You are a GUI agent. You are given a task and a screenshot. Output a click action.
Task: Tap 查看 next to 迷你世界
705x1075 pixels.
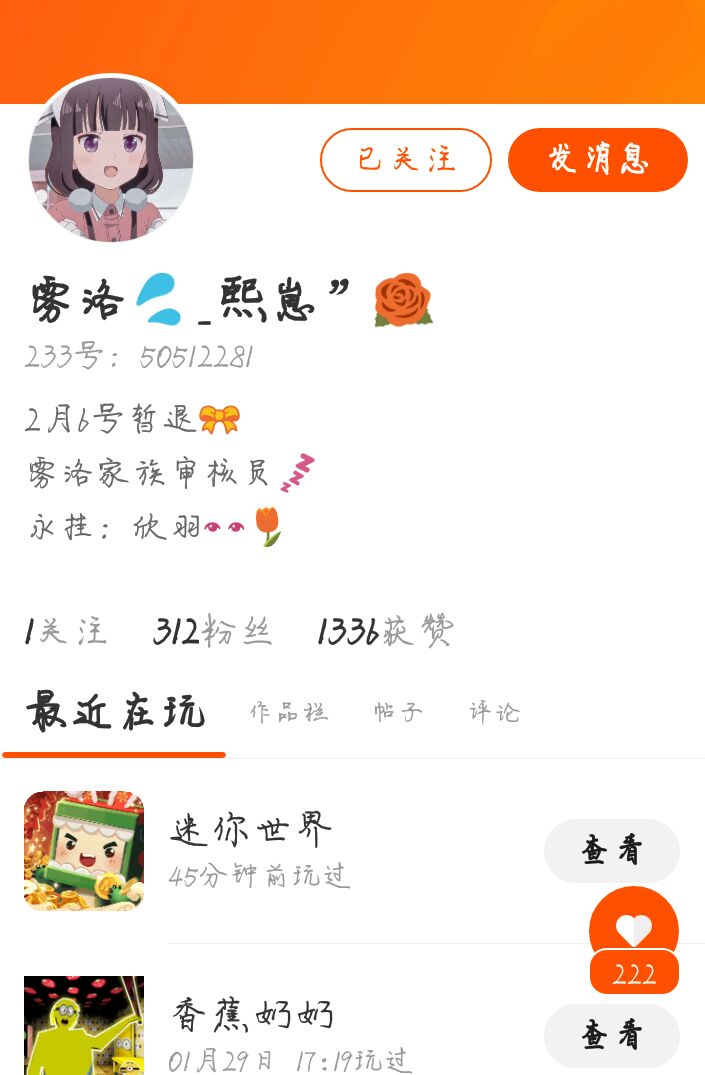[x=611, y=851]
